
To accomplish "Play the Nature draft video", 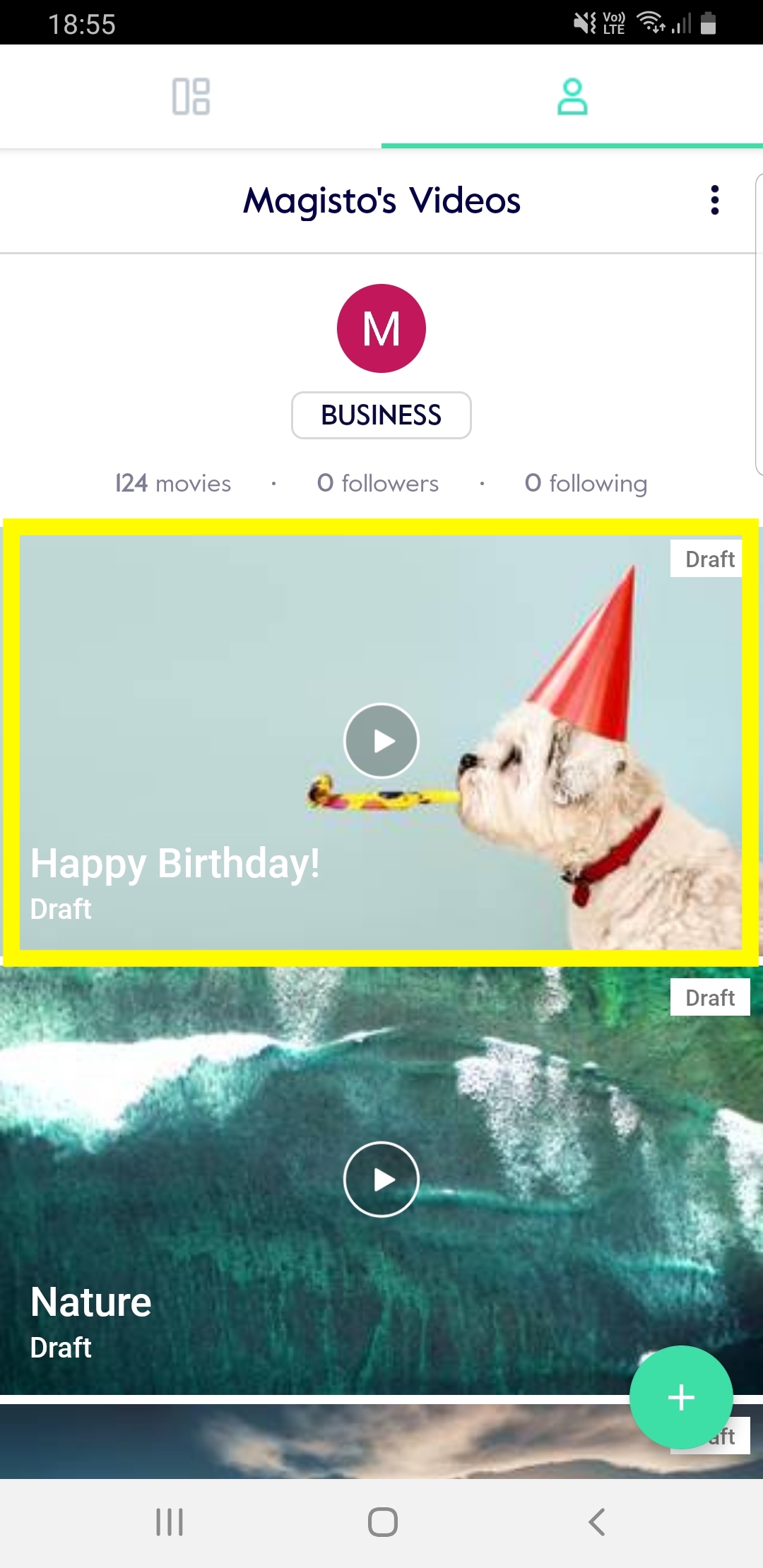I will [381, 1180].
